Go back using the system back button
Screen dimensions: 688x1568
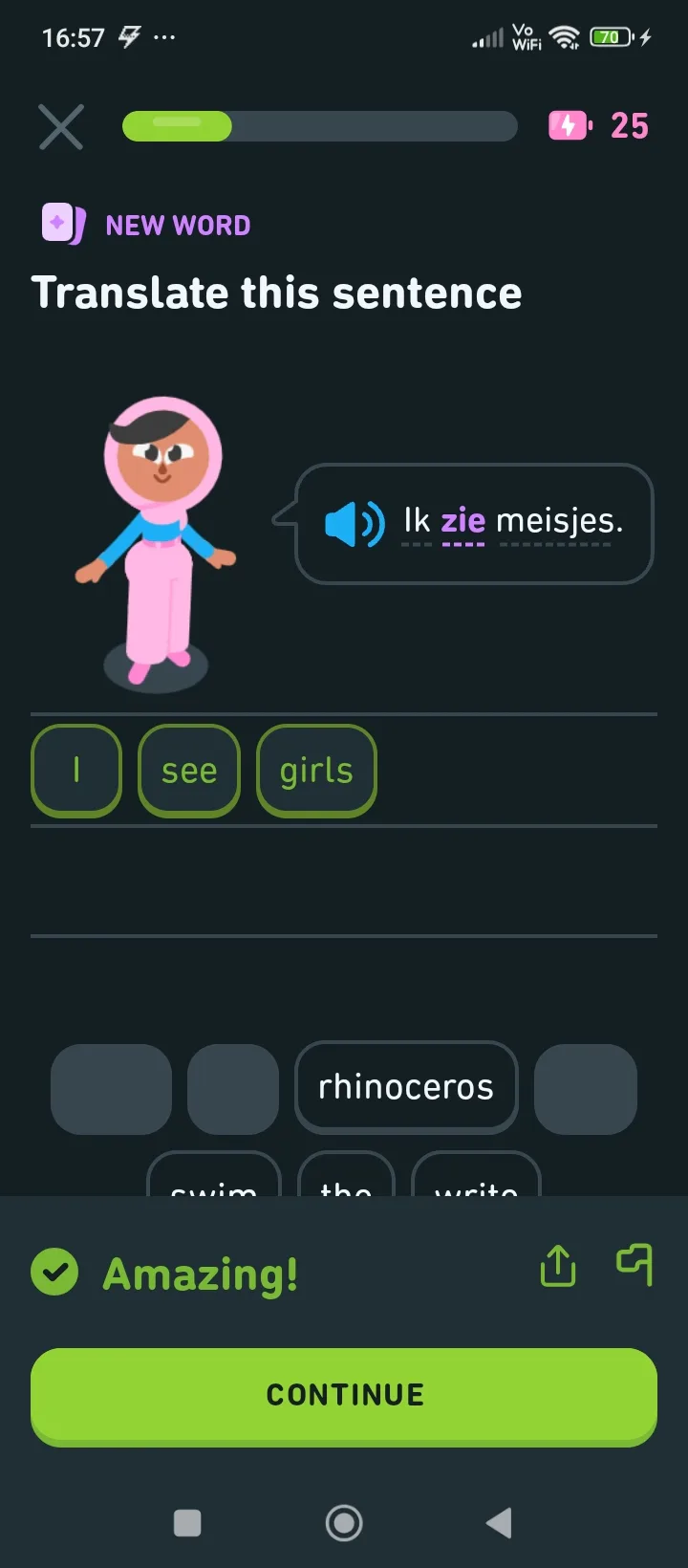499,1522
